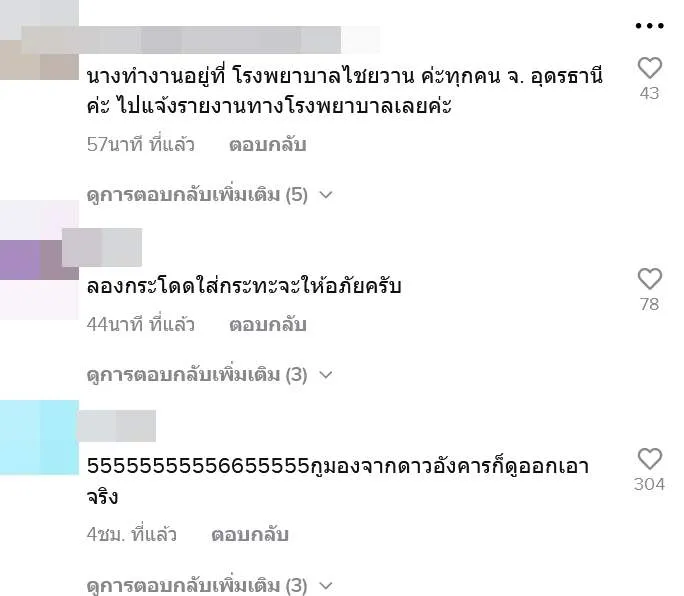Reply to the 44นาที ที่แล้ว comment
684x596 pixels.
point(267,324)
